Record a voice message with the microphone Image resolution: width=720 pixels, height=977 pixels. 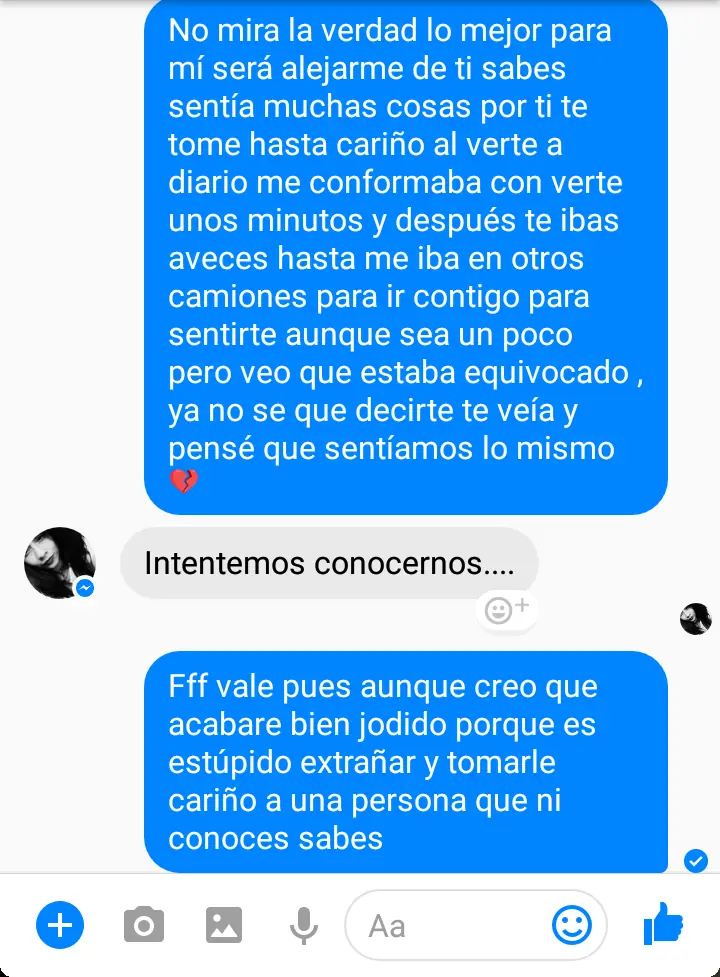tap(302, 926)
